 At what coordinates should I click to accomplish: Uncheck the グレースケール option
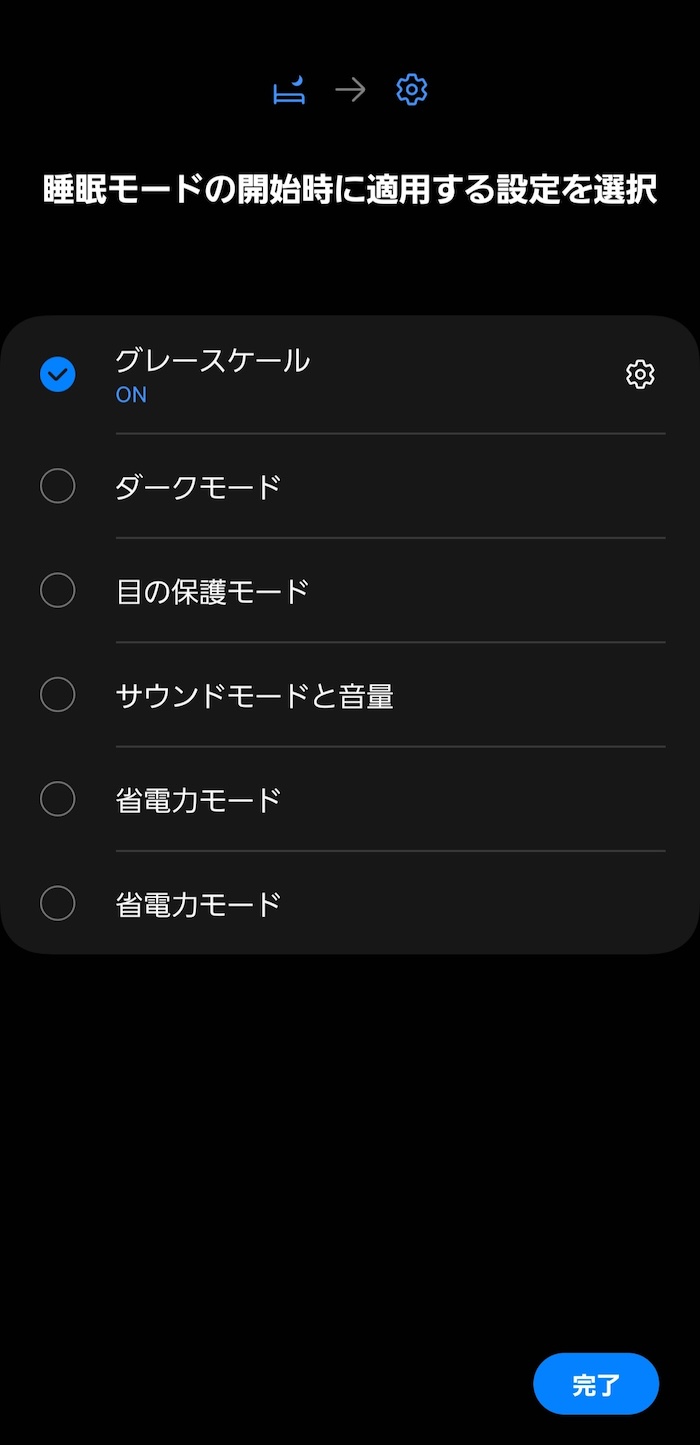(x=58, y=375)
